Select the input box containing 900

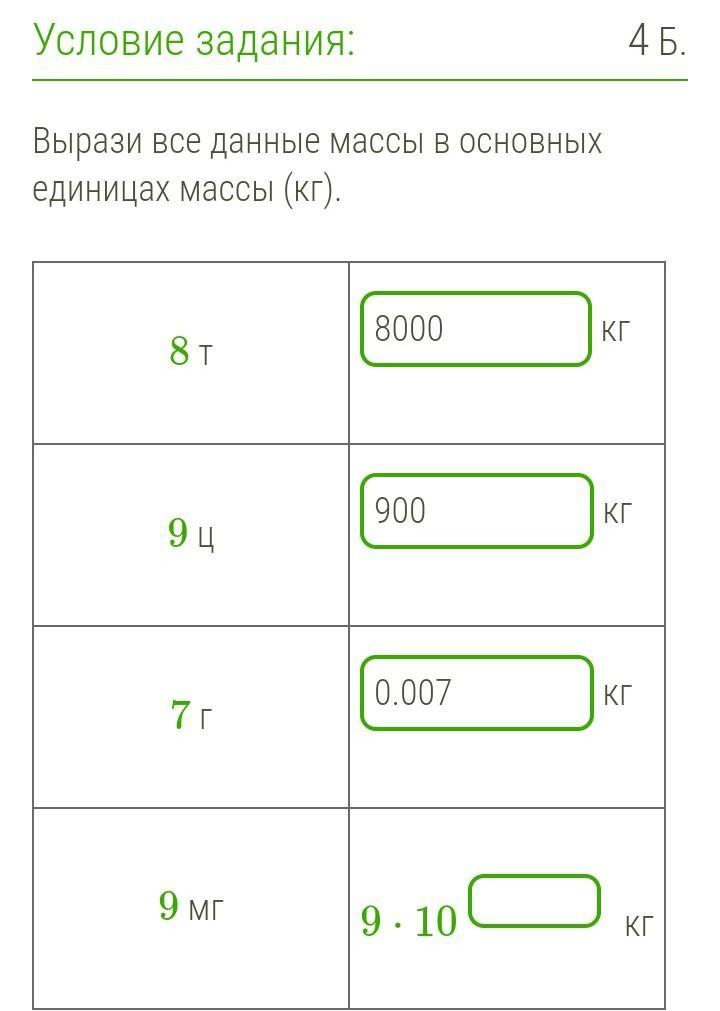tap(476, 511)
